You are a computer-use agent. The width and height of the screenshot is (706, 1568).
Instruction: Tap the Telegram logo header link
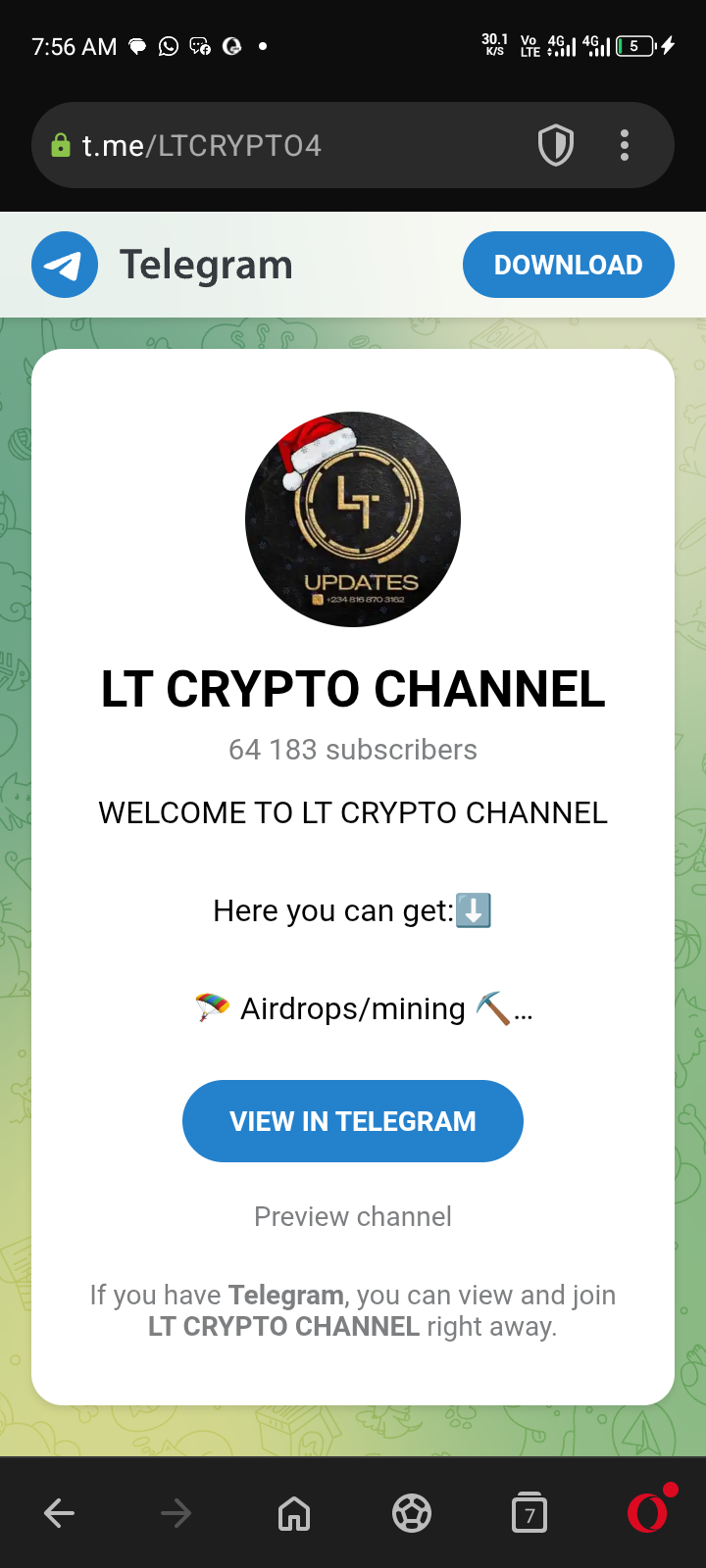[163, 265]
